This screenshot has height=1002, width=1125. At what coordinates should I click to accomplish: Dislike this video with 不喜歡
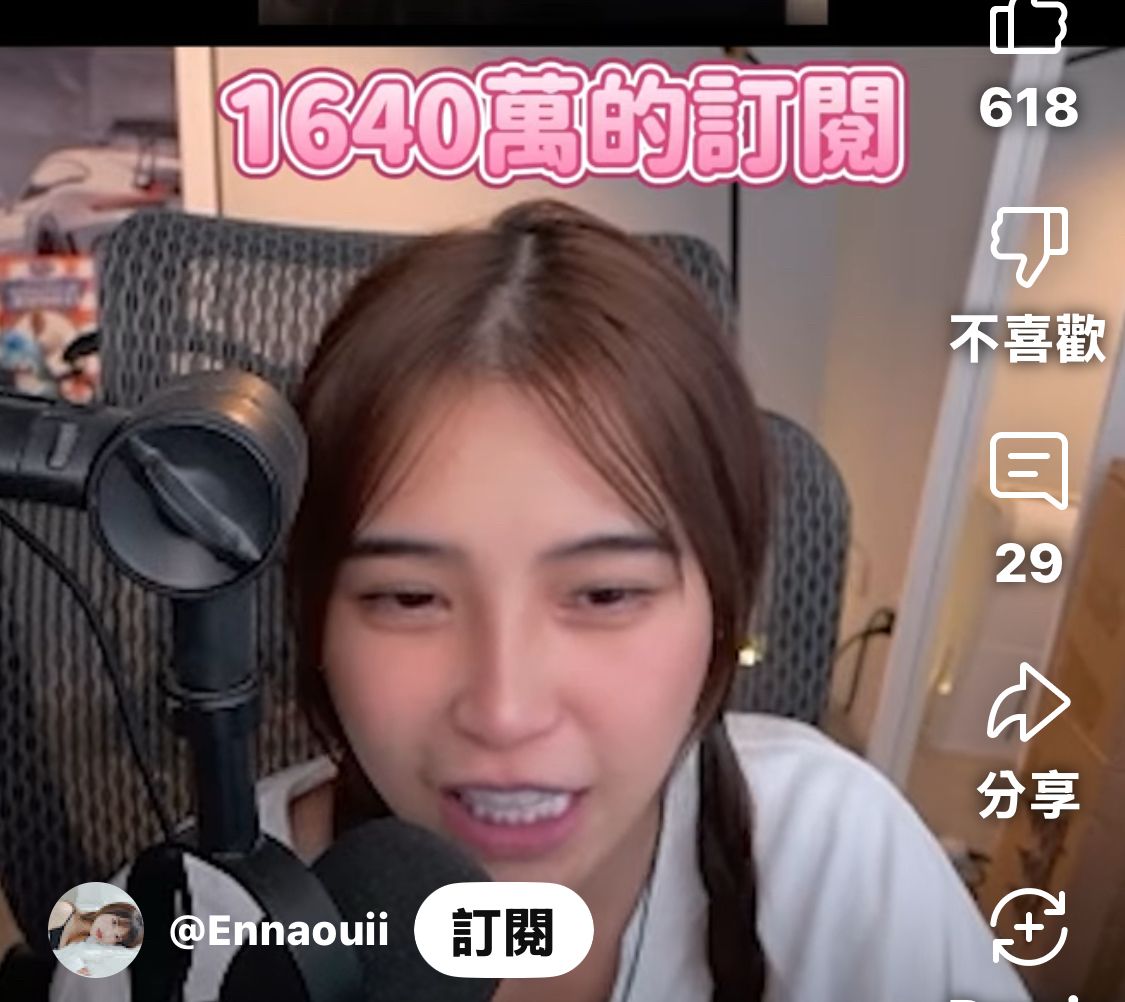tap(1028, 247)
